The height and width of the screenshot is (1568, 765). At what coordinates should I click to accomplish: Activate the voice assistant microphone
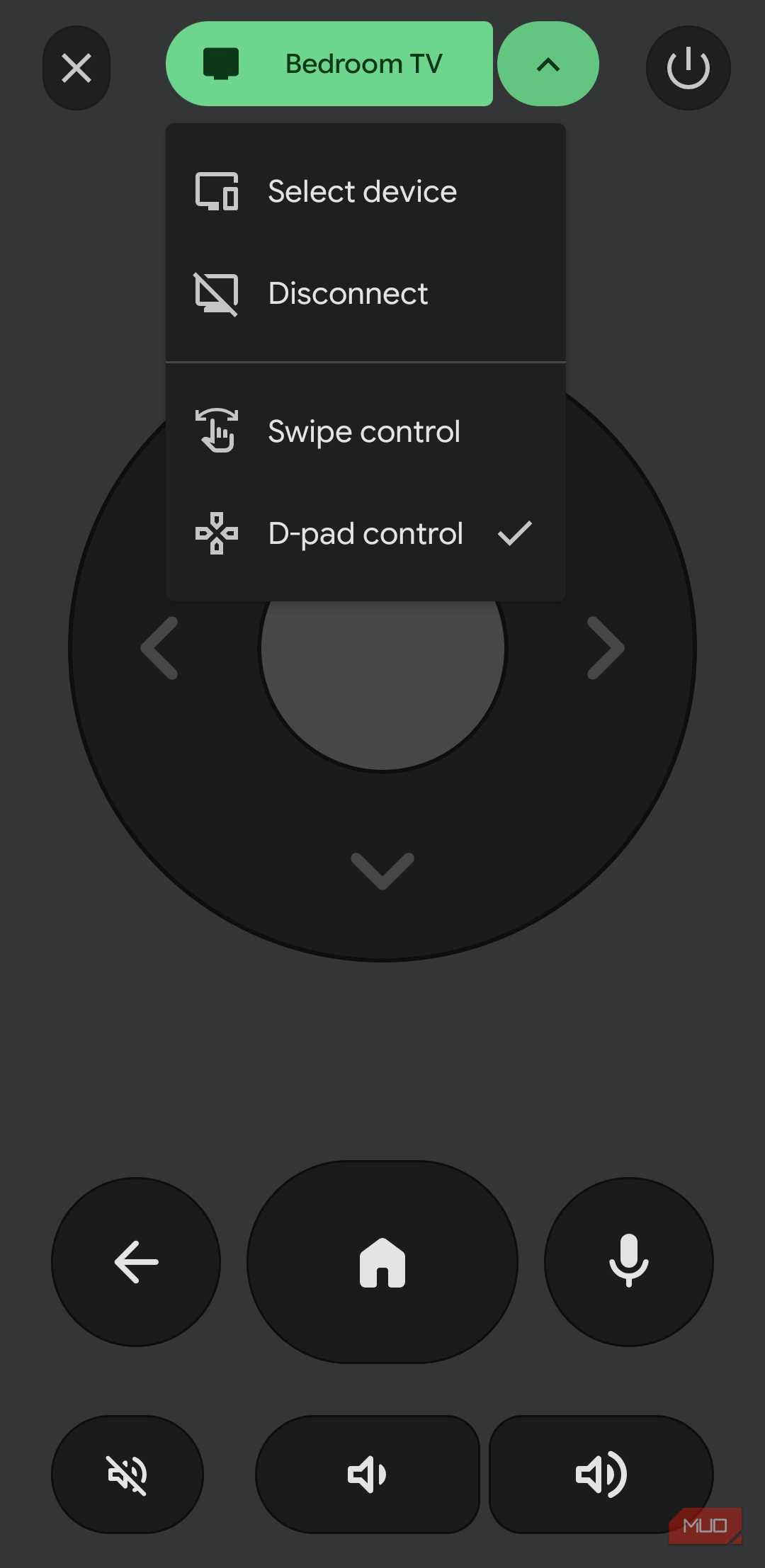(x=628, y=1261)
